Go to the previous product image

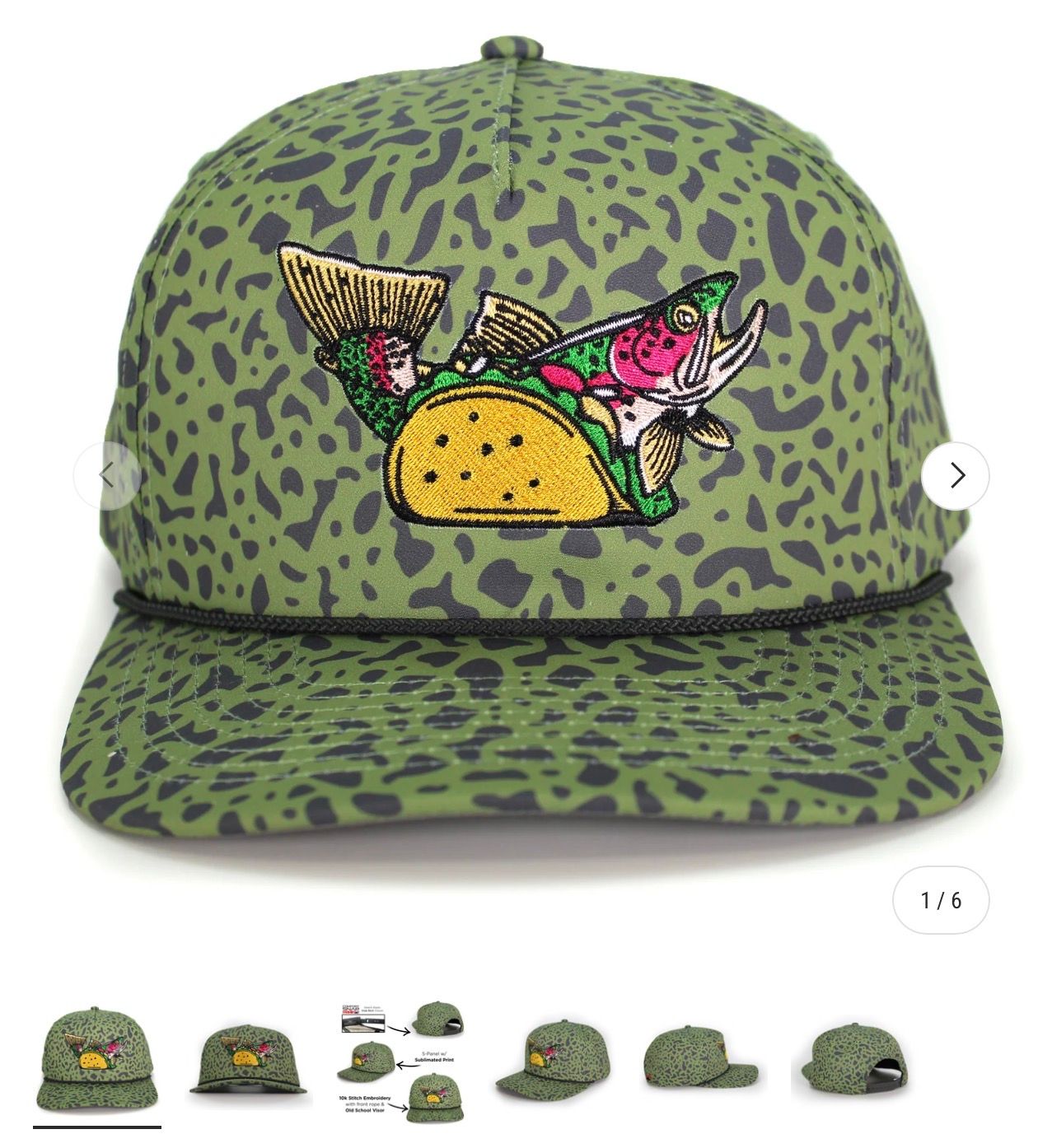107,475
